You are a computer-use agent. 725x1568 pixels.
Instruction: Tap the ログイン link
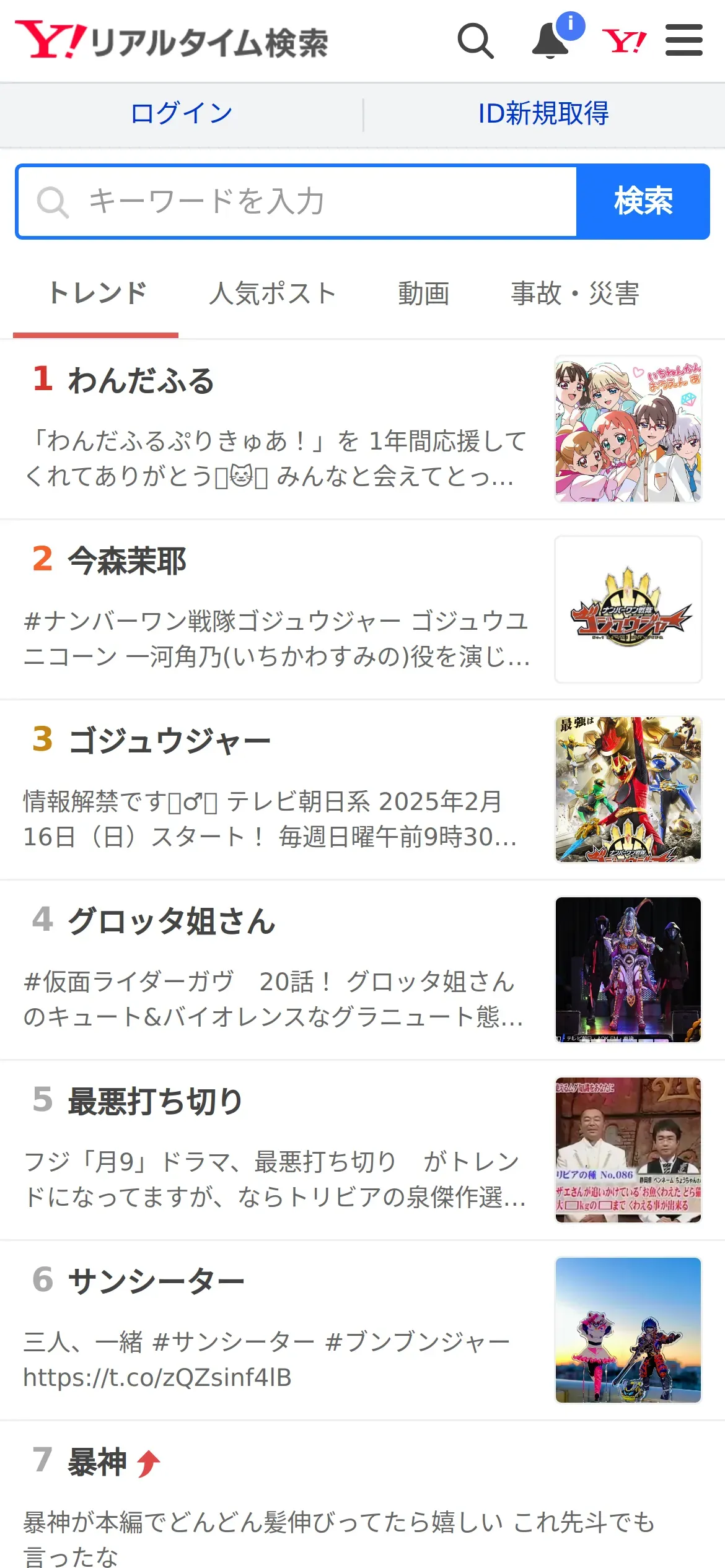(182, 114)
